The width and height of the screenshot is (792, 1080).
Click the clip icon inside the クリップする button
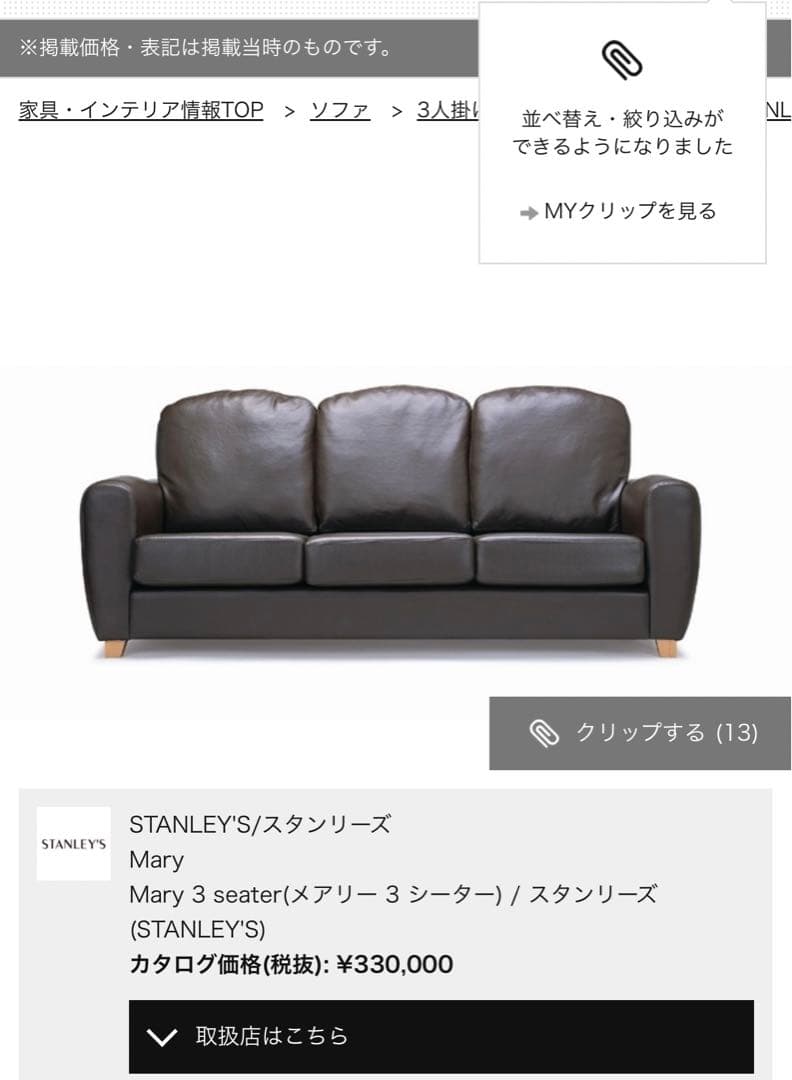point(543,732)
